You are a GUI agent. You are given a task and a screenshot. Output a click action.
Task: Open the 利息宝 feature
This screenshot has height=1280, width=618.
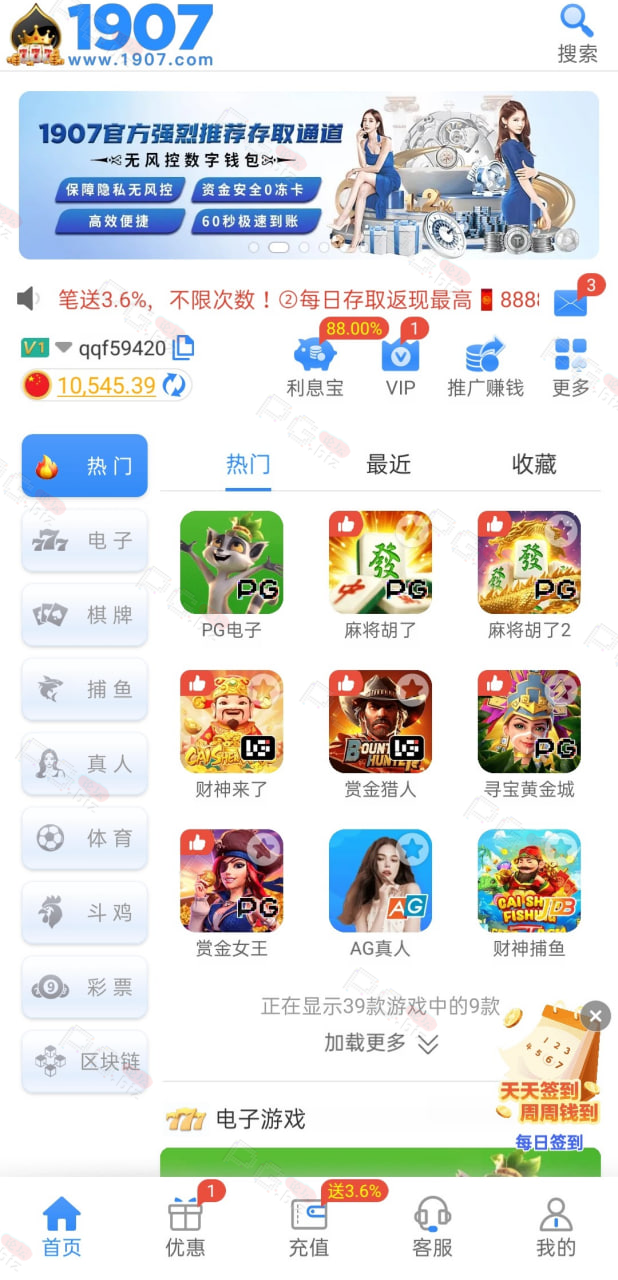click(x=315, y=367)
